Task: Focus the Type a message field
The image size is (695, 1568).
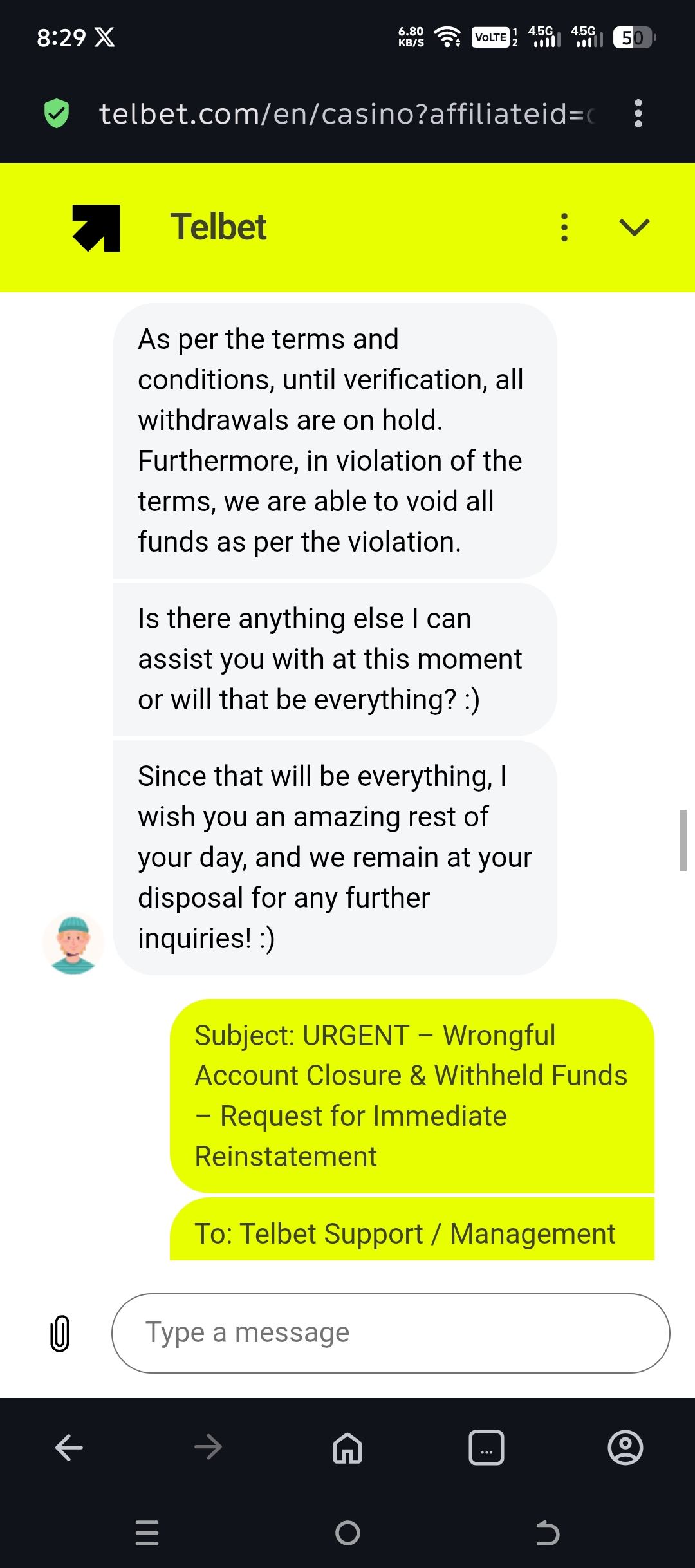Action: point(390,1333)
